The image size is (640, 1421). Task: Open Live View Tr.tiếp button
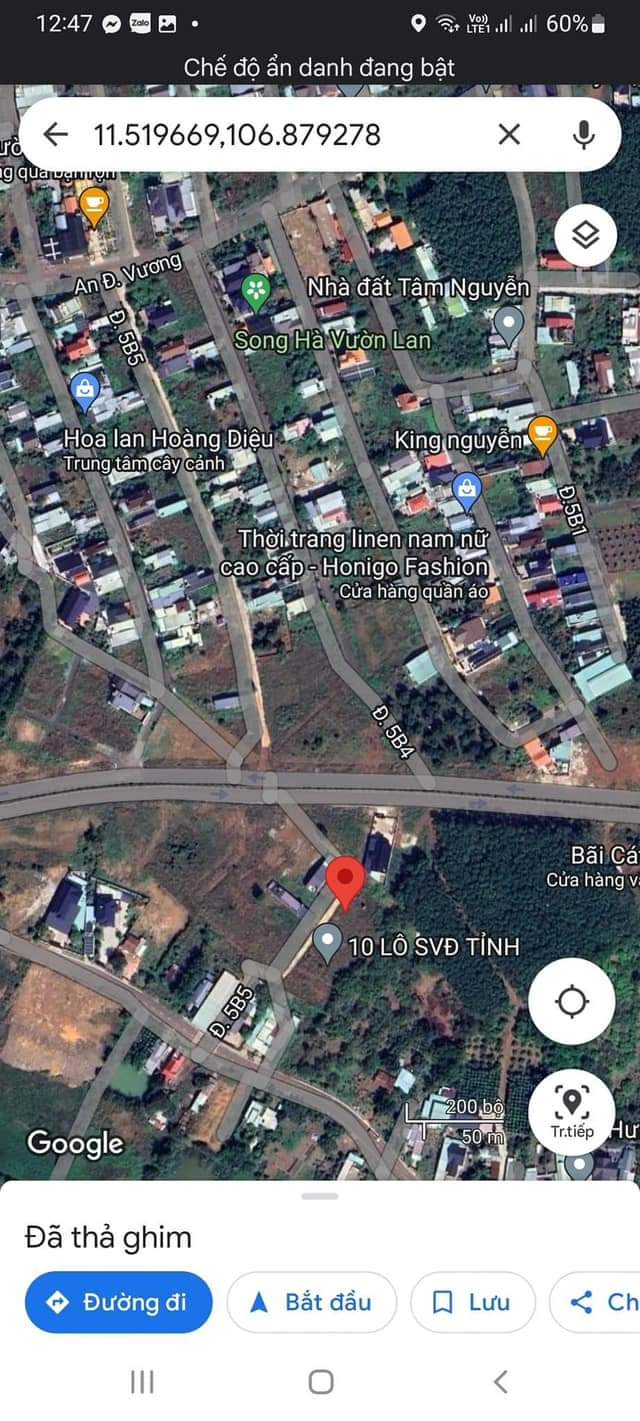click(x=572, y=1112)
